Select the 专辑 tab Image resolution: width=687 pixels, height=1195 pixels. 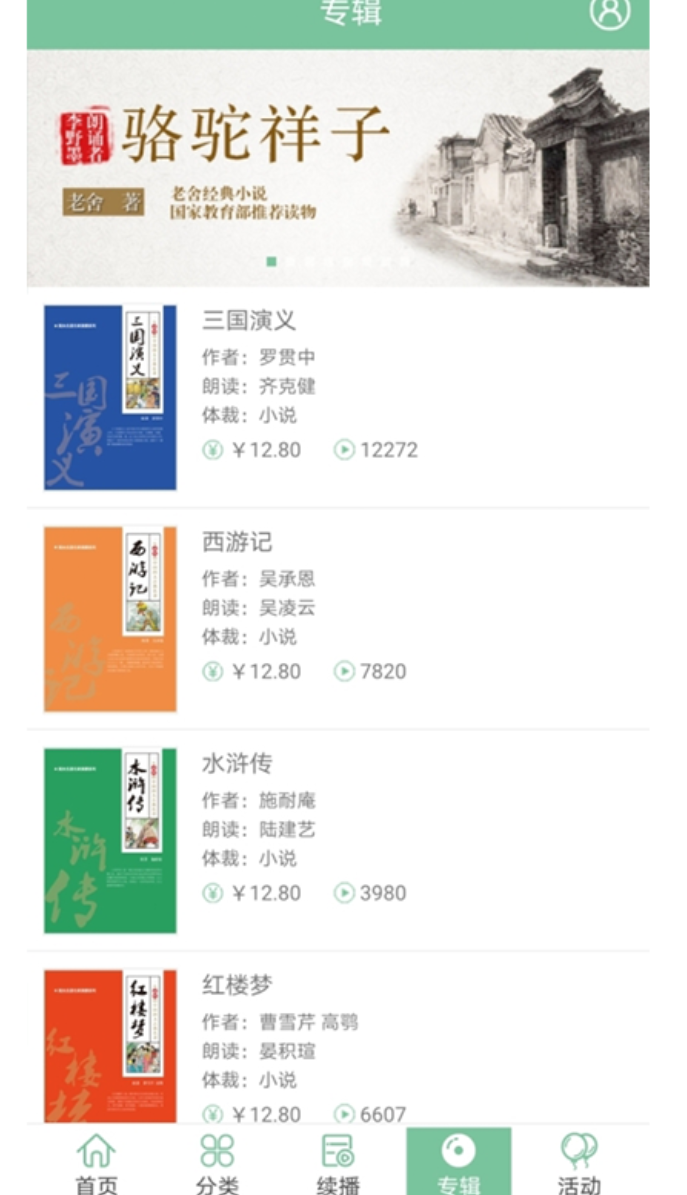(458, 1162)
